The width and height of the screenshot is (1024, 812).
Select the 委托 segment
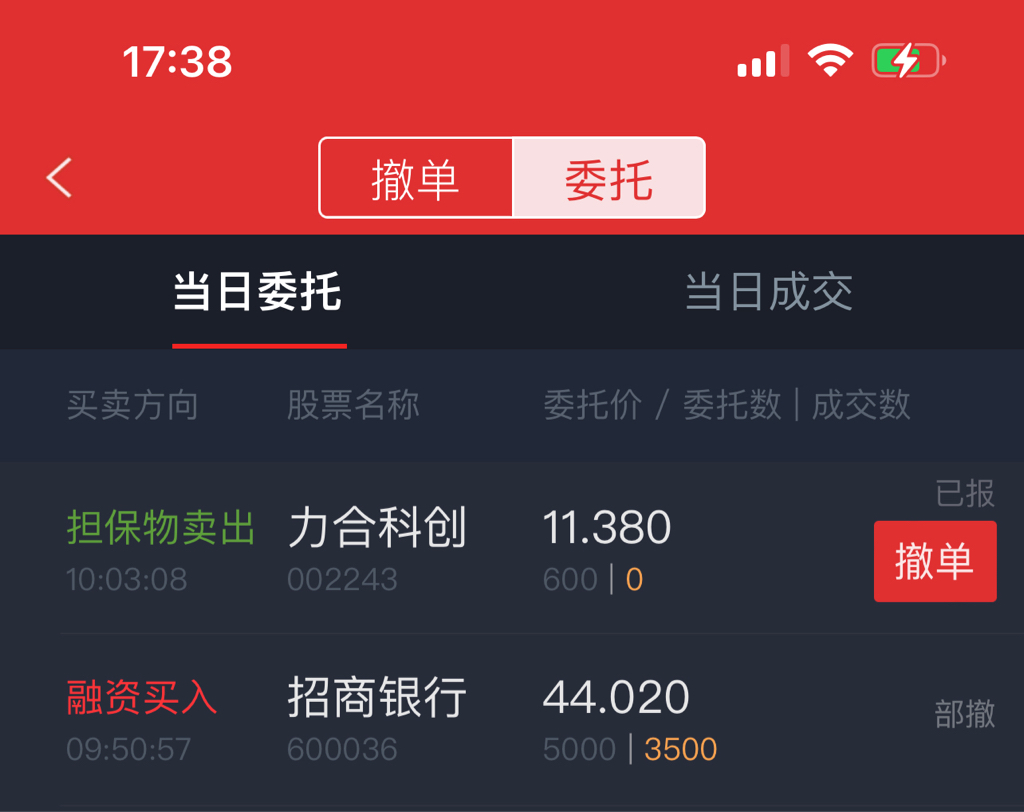609,178
